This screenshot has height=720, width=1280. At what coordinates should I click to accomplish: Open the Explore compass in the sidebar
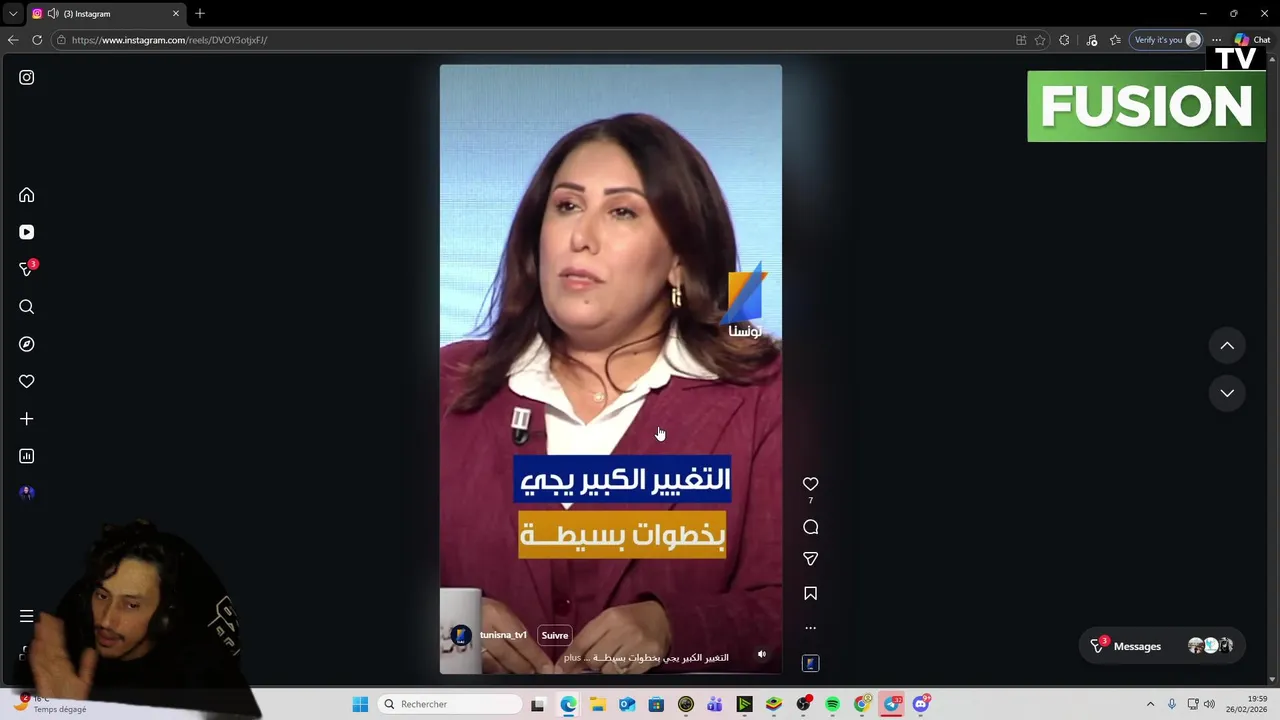(27, 344)
